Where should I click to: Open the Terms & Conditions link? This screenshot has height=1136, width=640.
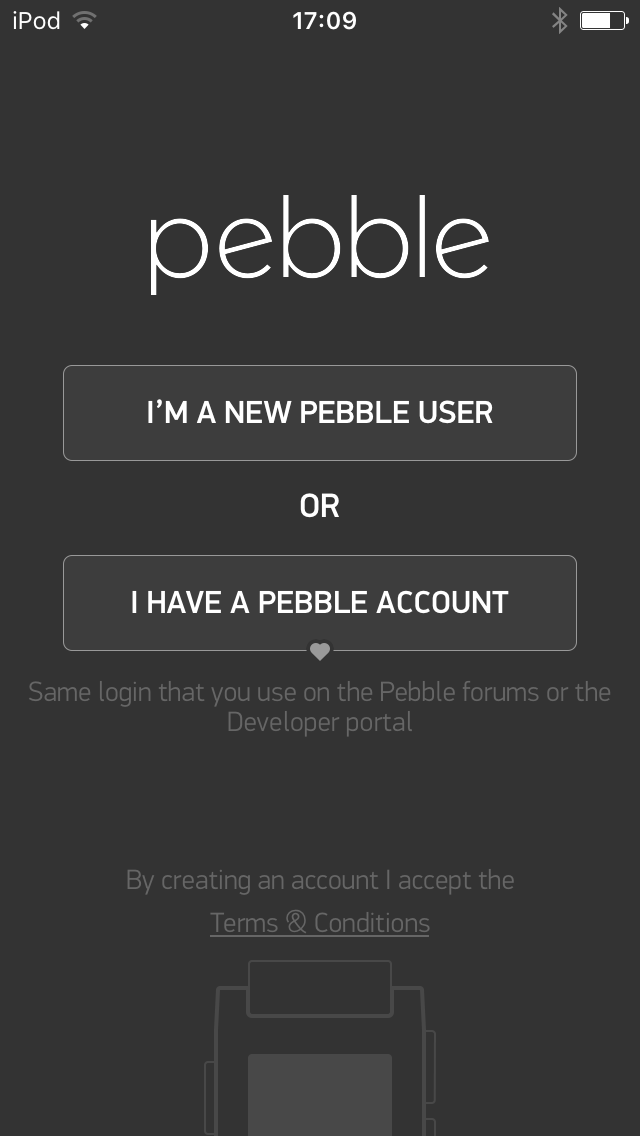pos(320,923)
